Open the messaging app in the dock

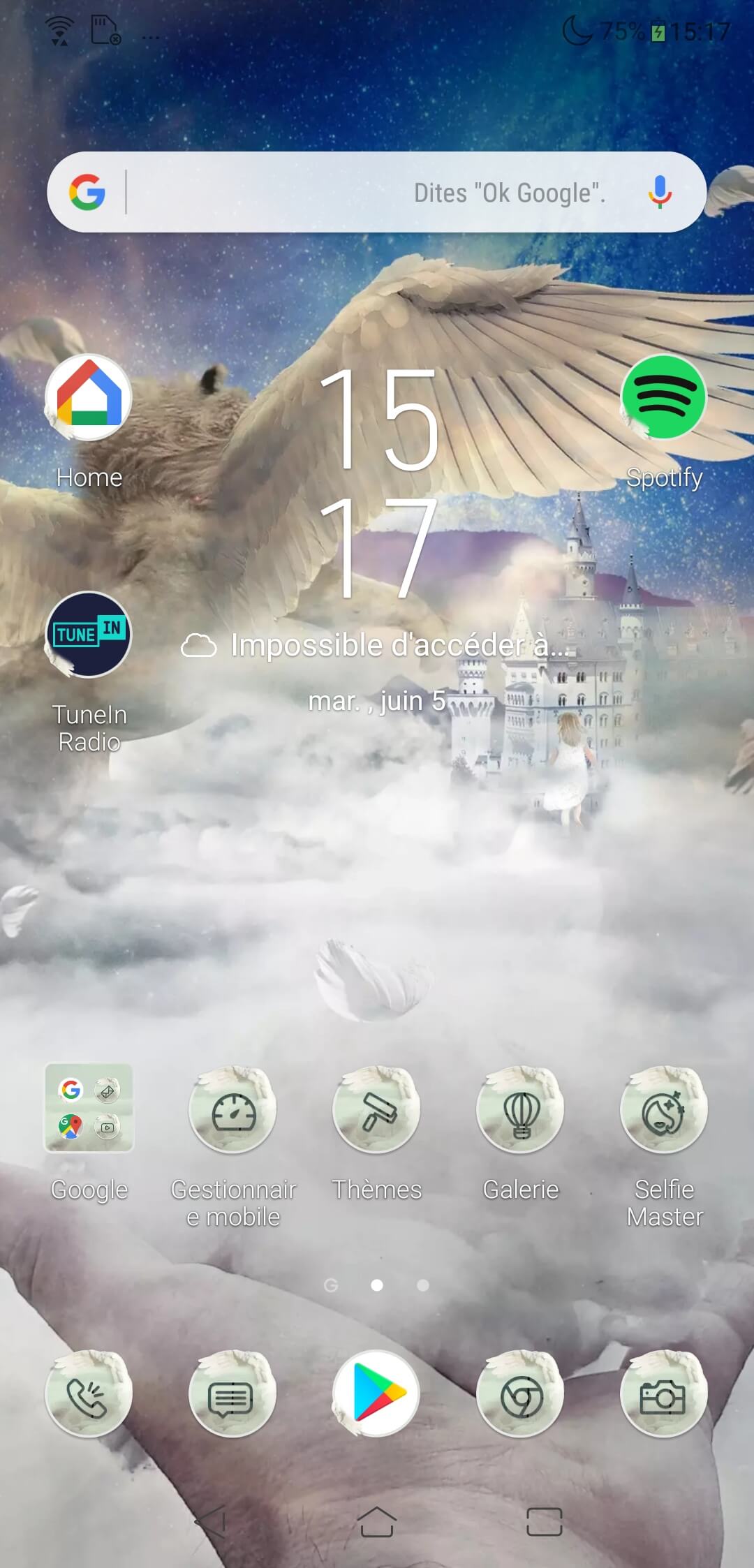pos(232,1393)
